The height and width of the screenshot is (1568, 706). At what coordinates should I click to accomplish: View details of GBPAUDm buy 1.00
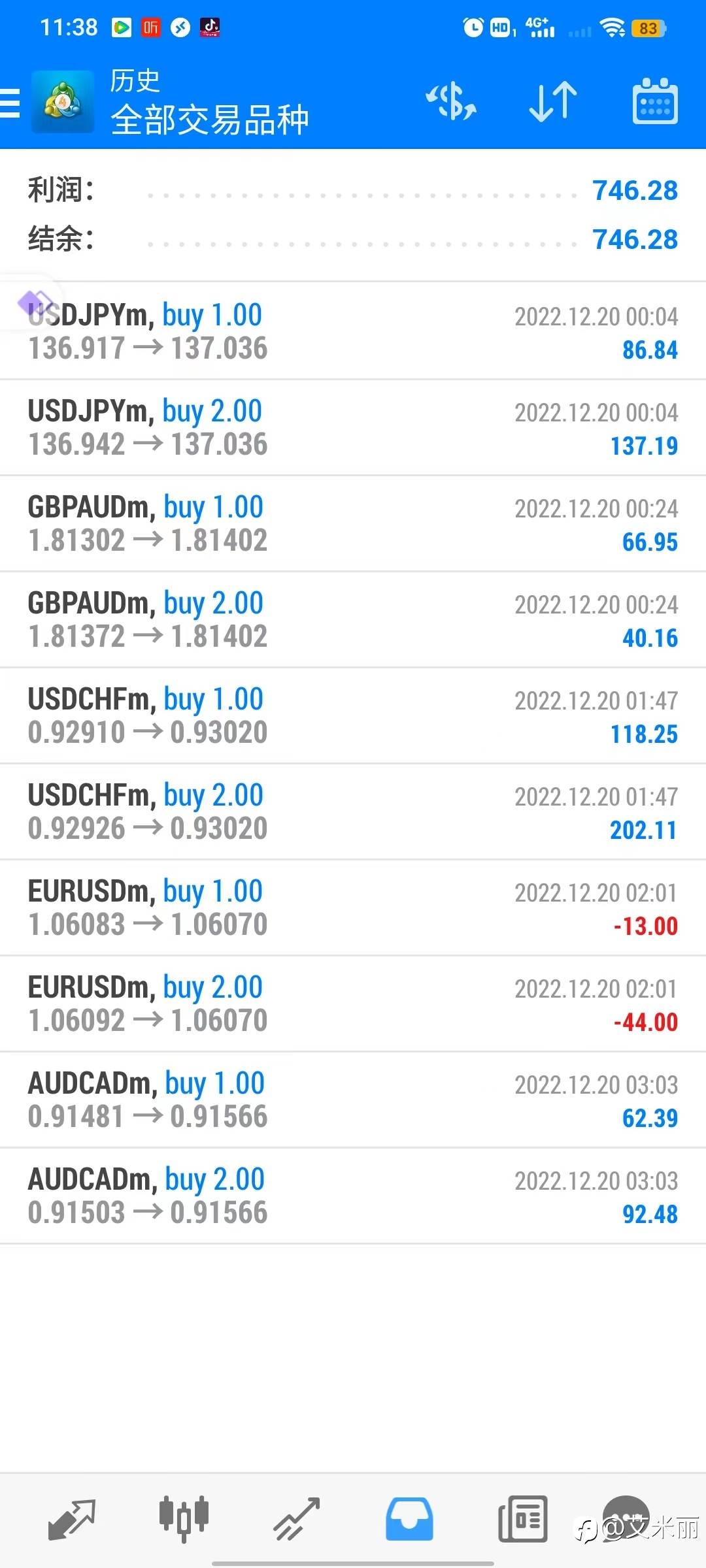[353, 523]
